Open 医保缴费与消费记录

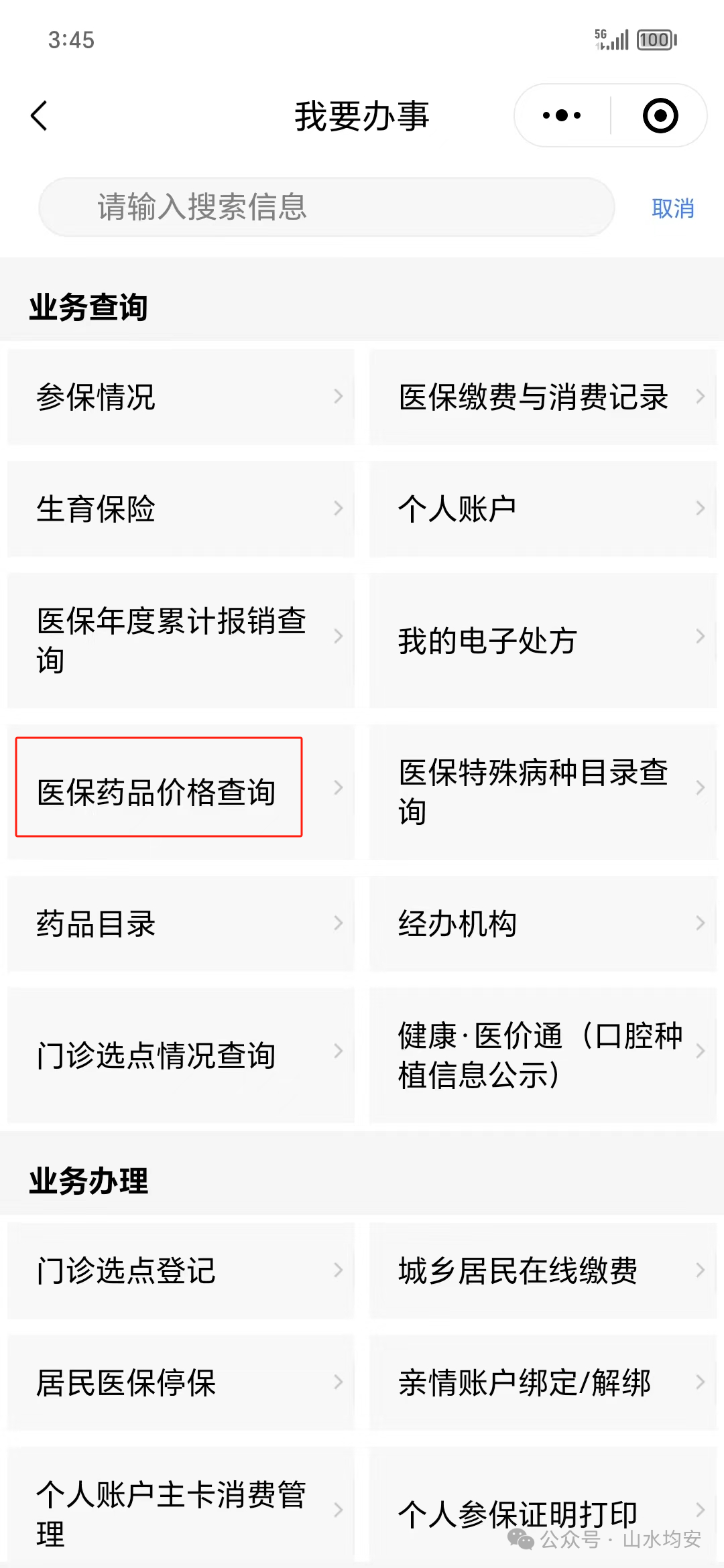coord(543,397)
